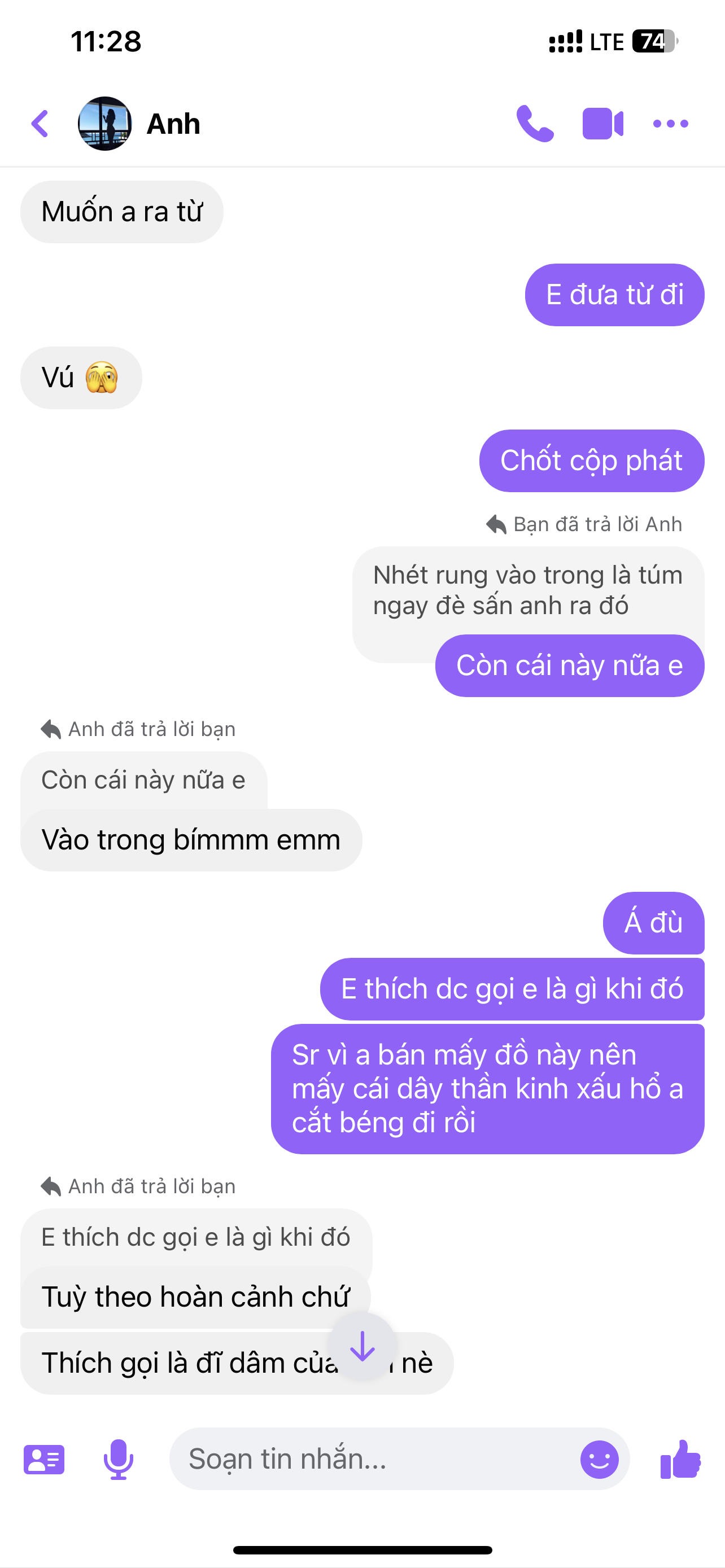Image resolution: width=725 pixels, height=1568 pixels.
Task: Open Anh's profile picture
Action: 104,124
